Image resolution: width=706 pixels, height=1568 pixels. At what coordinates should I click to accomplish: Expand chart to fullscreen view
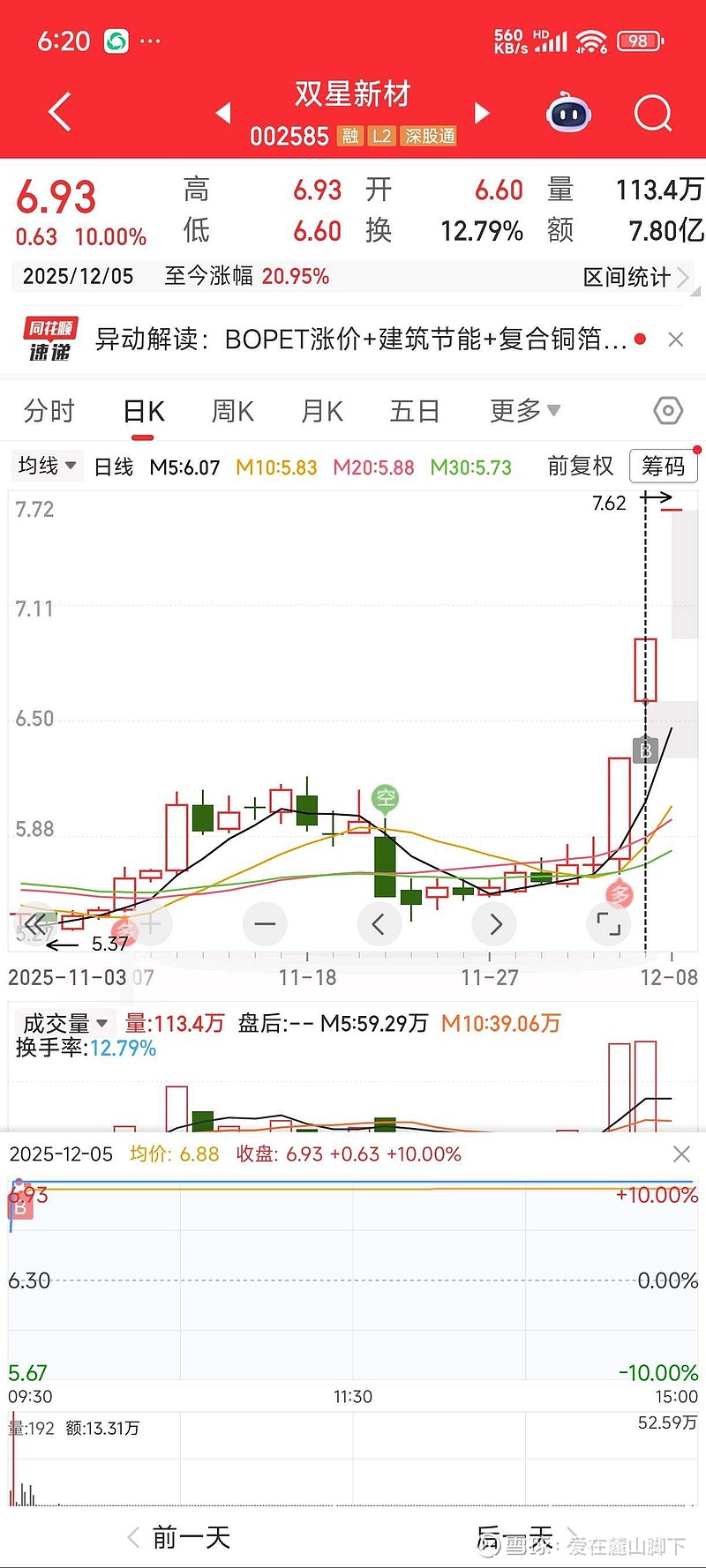coord(609,923)
